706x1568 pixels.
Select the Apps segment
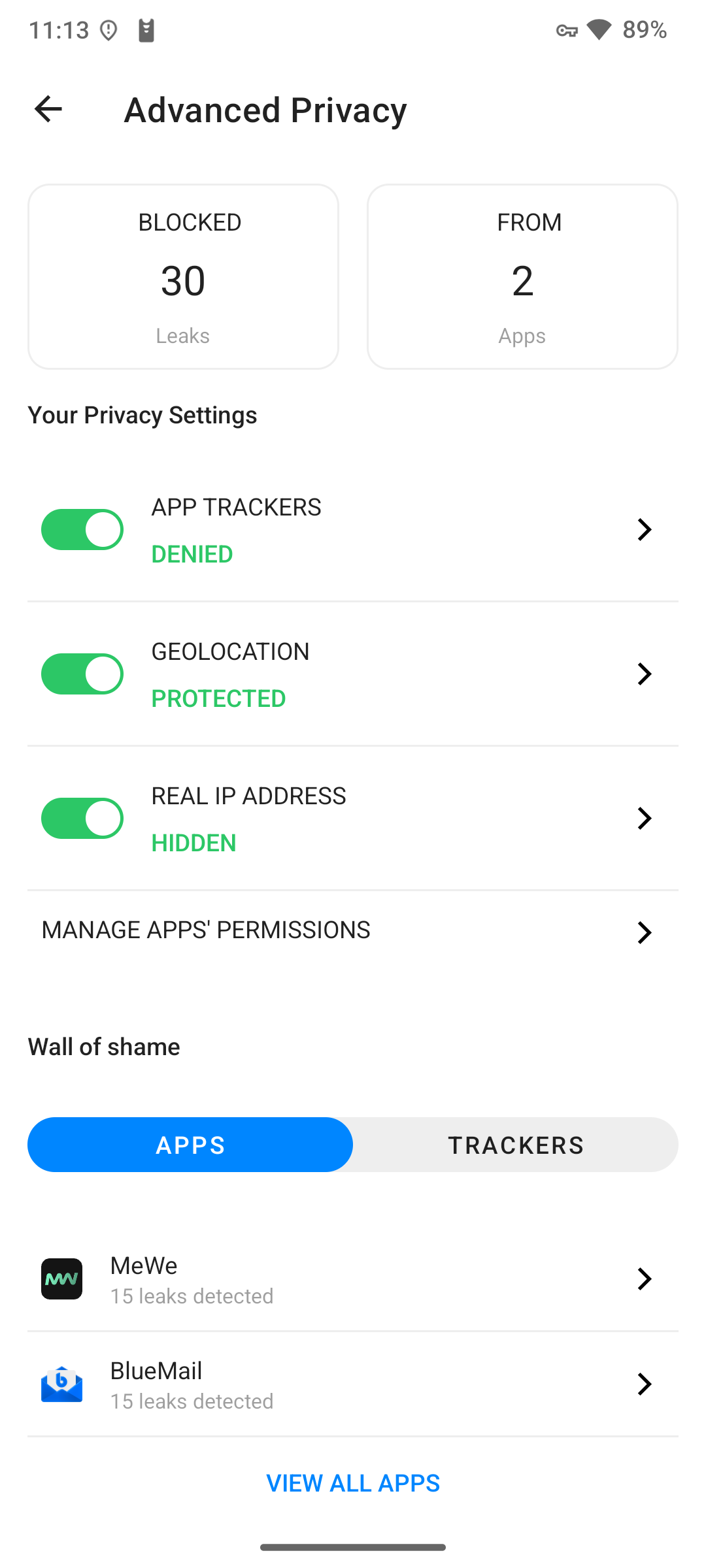(190, 1145)
